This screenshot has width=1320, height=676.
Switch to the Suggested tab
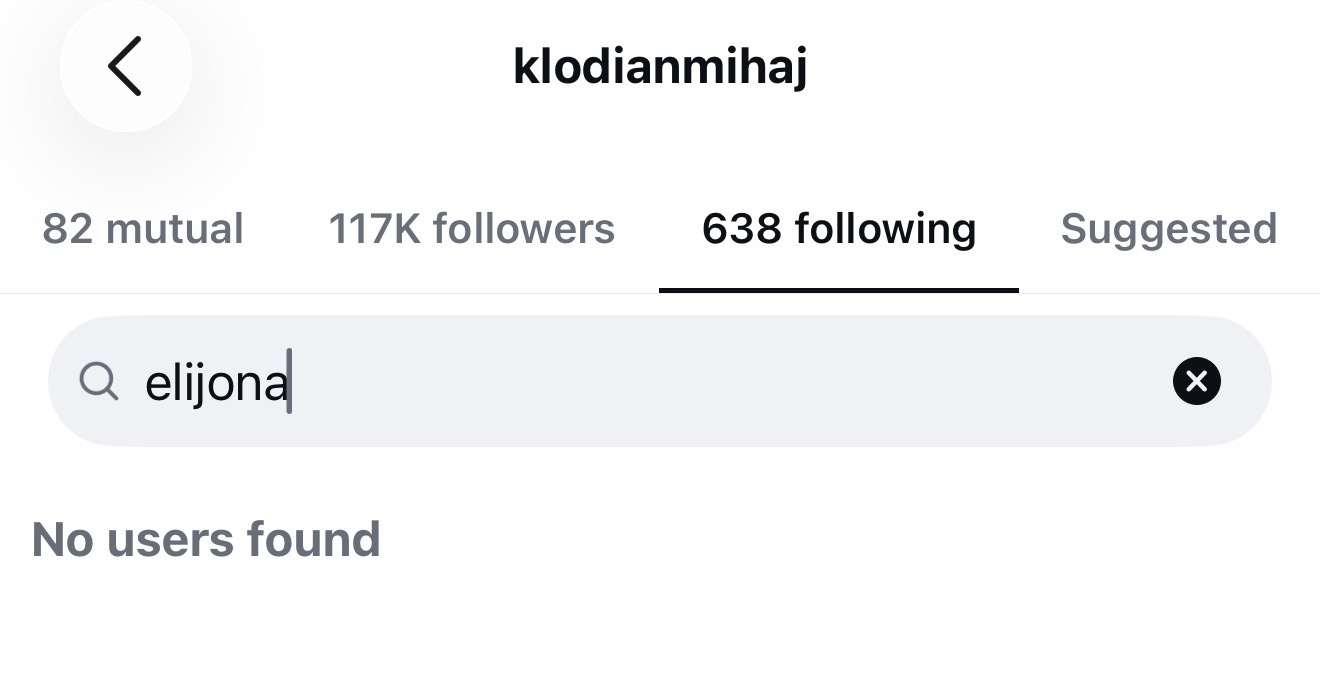[x=1168, y=229]
